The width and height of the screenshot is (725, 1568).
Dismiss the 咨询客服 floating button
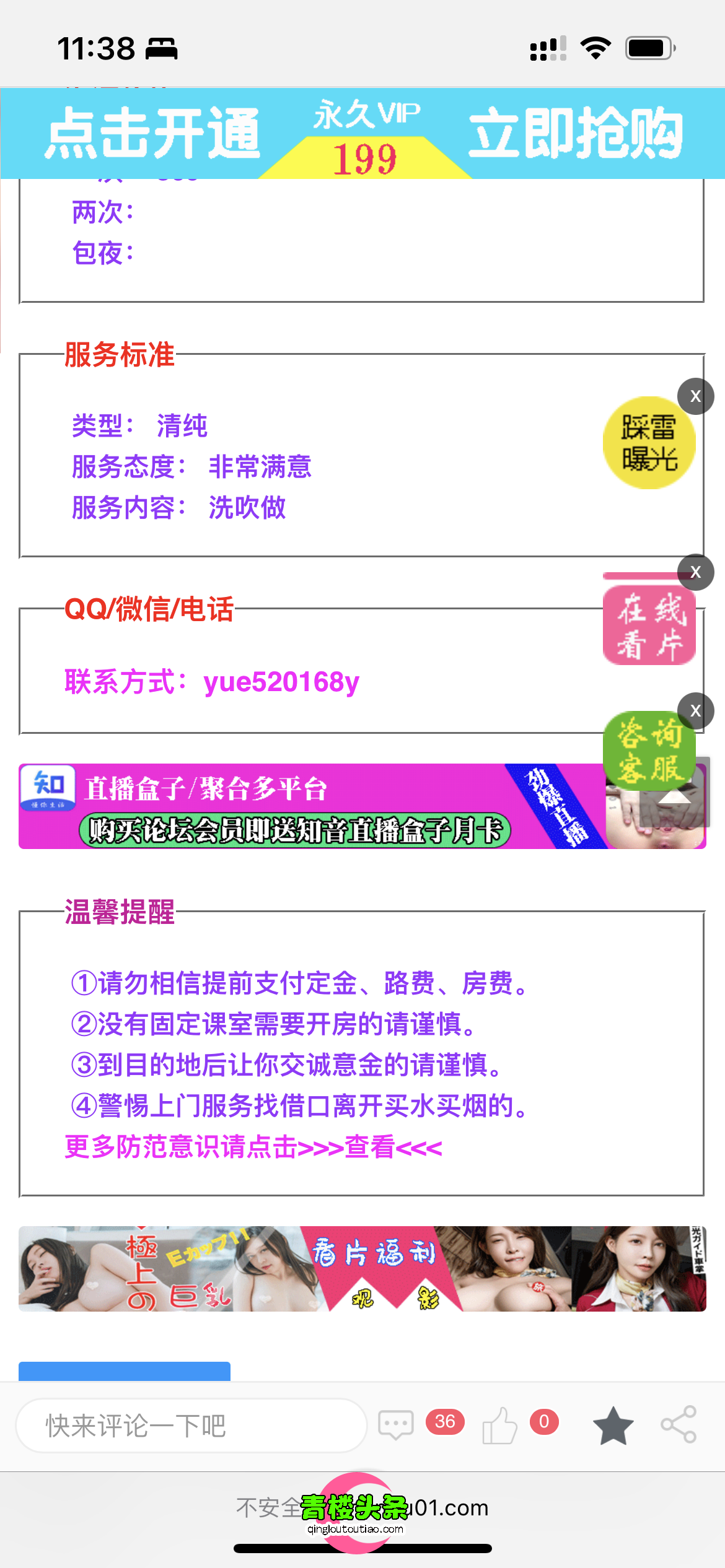(695, 711)
